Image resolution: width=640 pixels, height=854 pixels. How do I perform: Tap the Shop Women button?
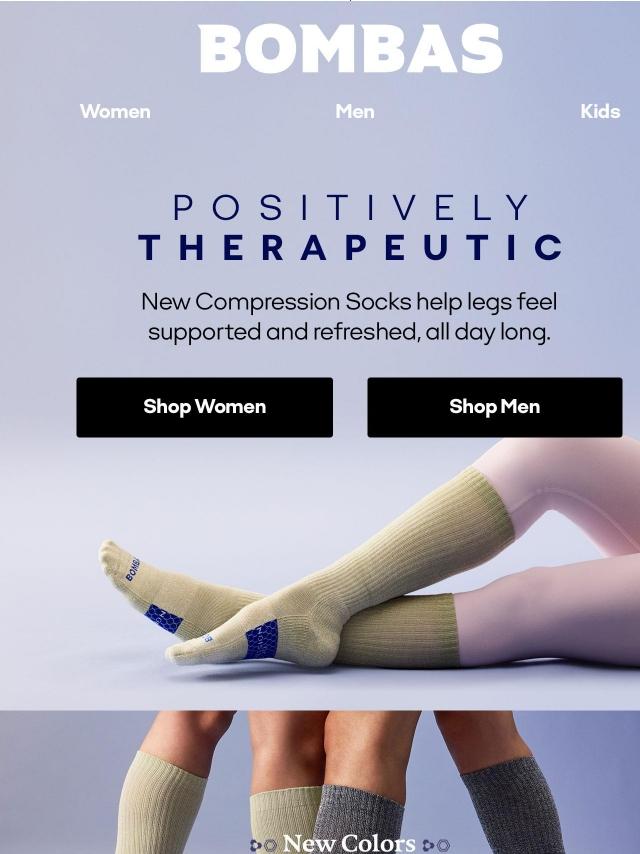pos(204,407)
